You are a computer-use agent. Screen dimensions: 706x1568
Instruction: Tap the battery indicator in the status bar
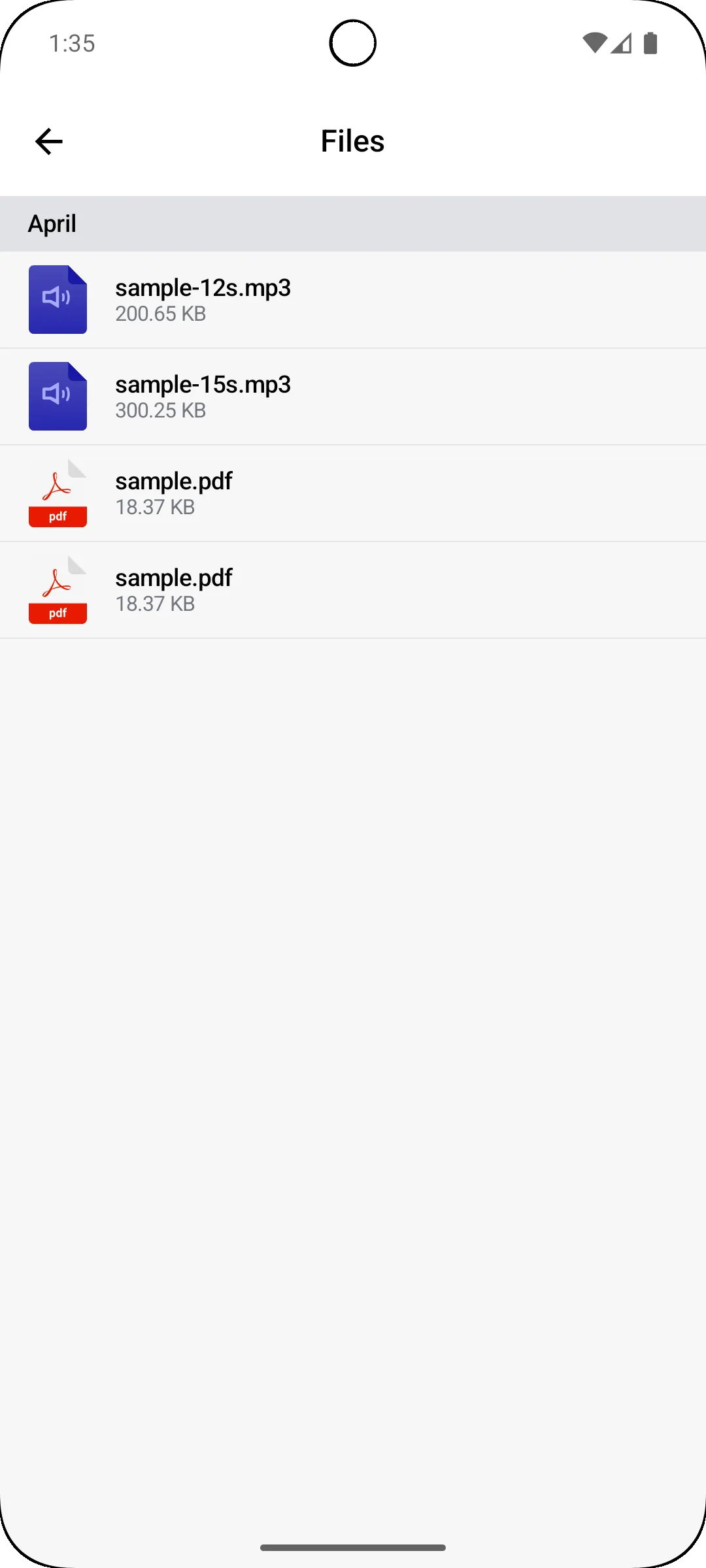tap(652, 42)
